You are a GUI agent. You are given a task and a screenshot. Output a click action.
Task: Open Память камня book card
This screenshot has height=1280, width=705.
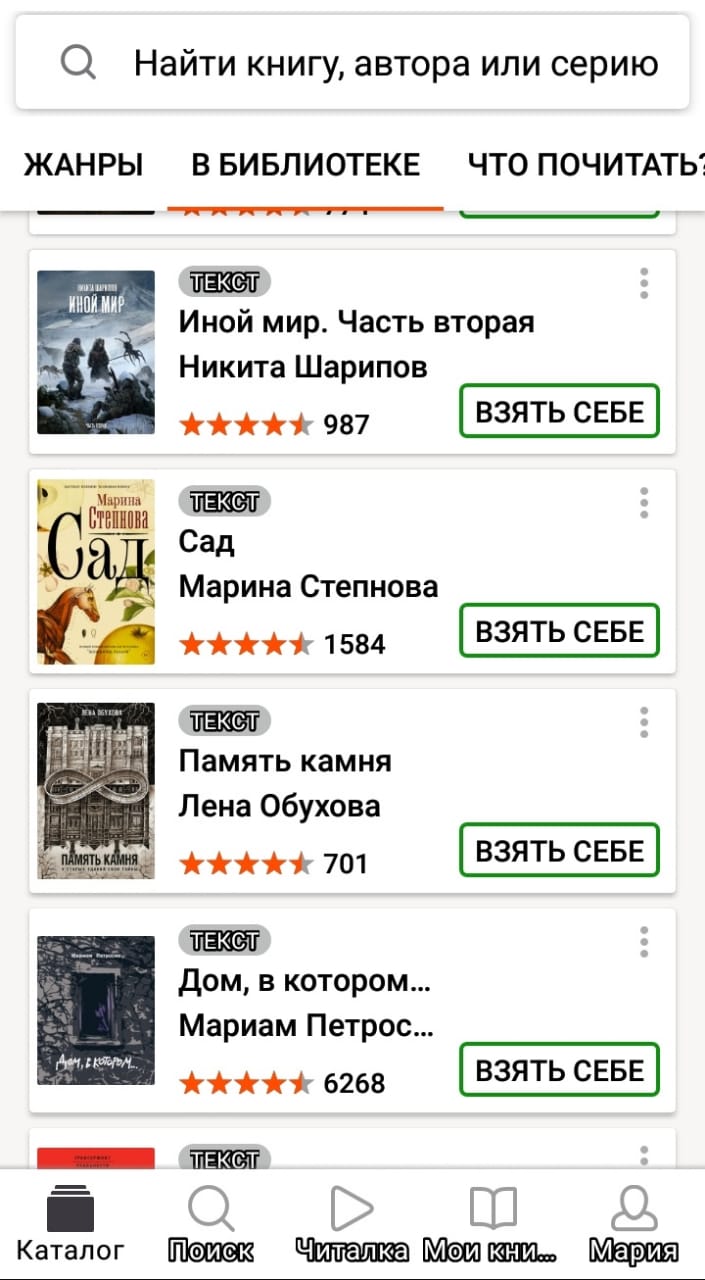352,791
